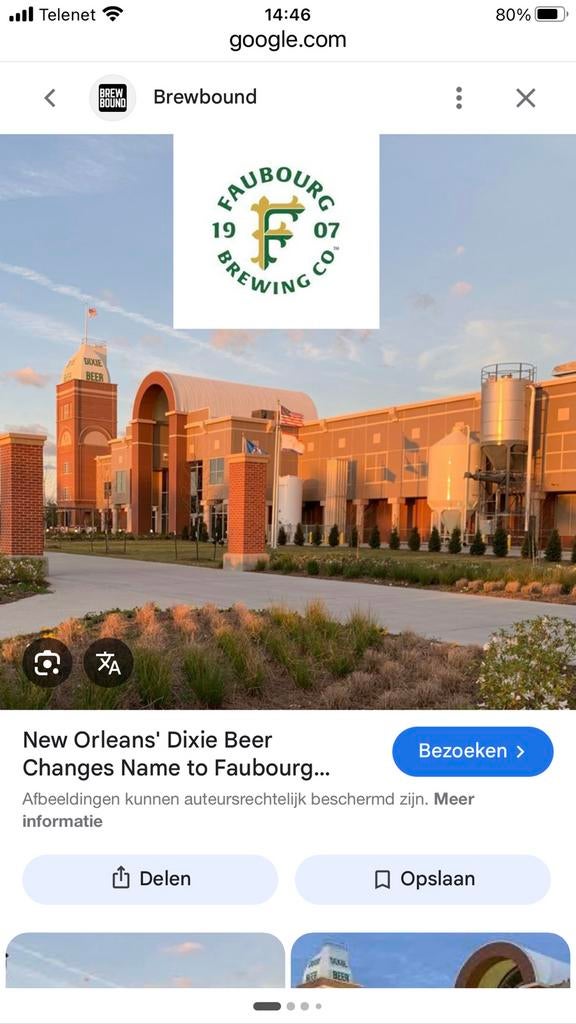The width and height of the screenshot is (576, 1024).
Task: Translate text in the image
Action: click(x=108, y=662)
